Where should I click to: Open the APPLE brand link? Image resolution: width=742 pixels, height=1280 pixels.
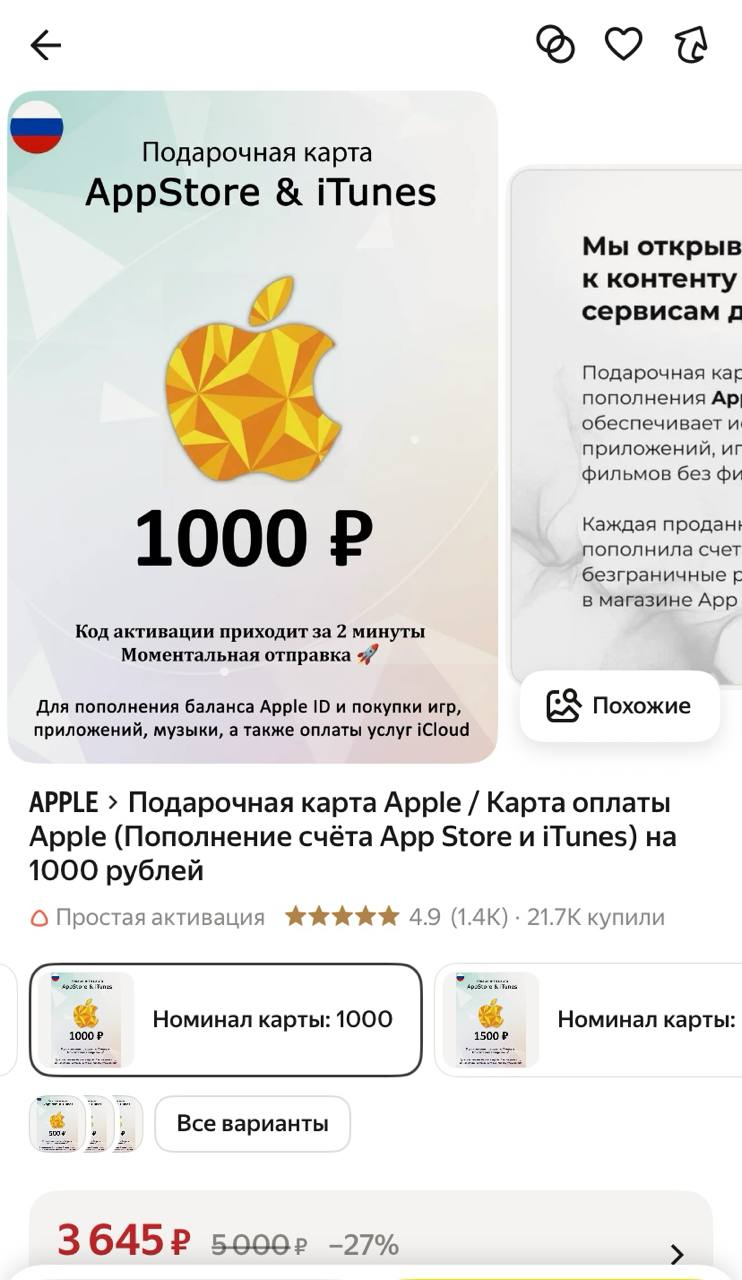[64, 803]
